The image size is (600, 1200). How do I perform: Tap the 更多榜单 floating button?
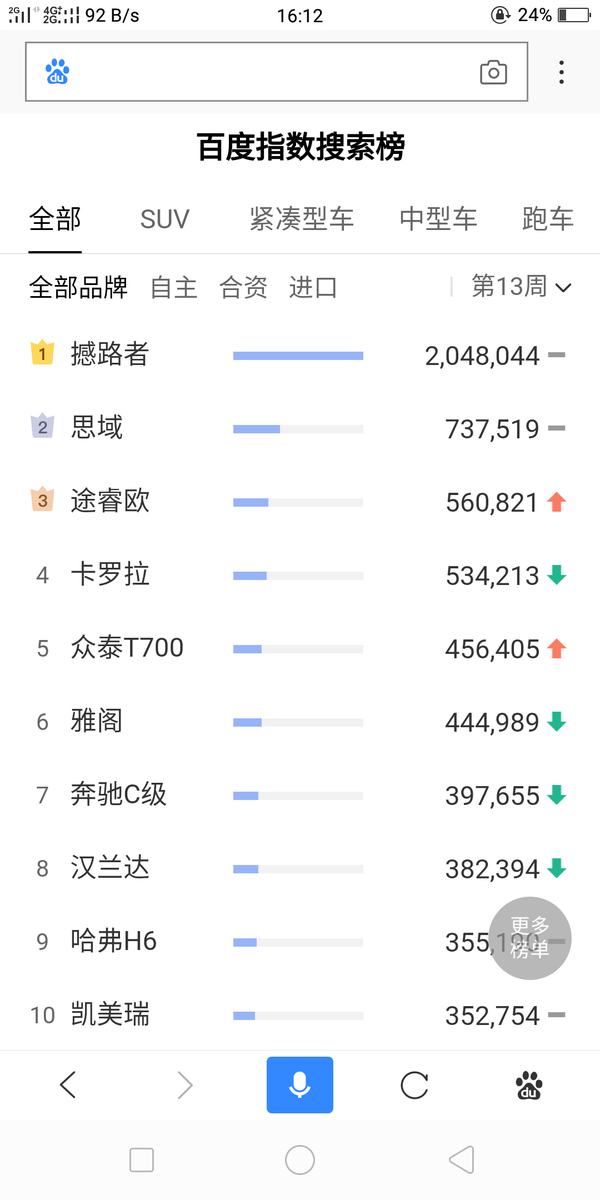[x=530, y=938]
